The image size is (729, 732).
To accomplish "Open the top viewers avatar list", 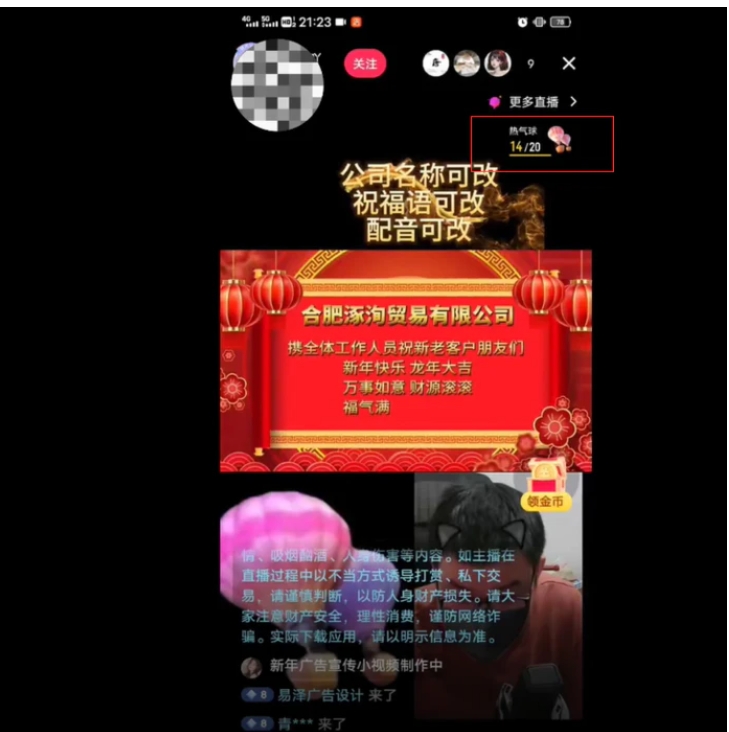I will click(466, 64).
